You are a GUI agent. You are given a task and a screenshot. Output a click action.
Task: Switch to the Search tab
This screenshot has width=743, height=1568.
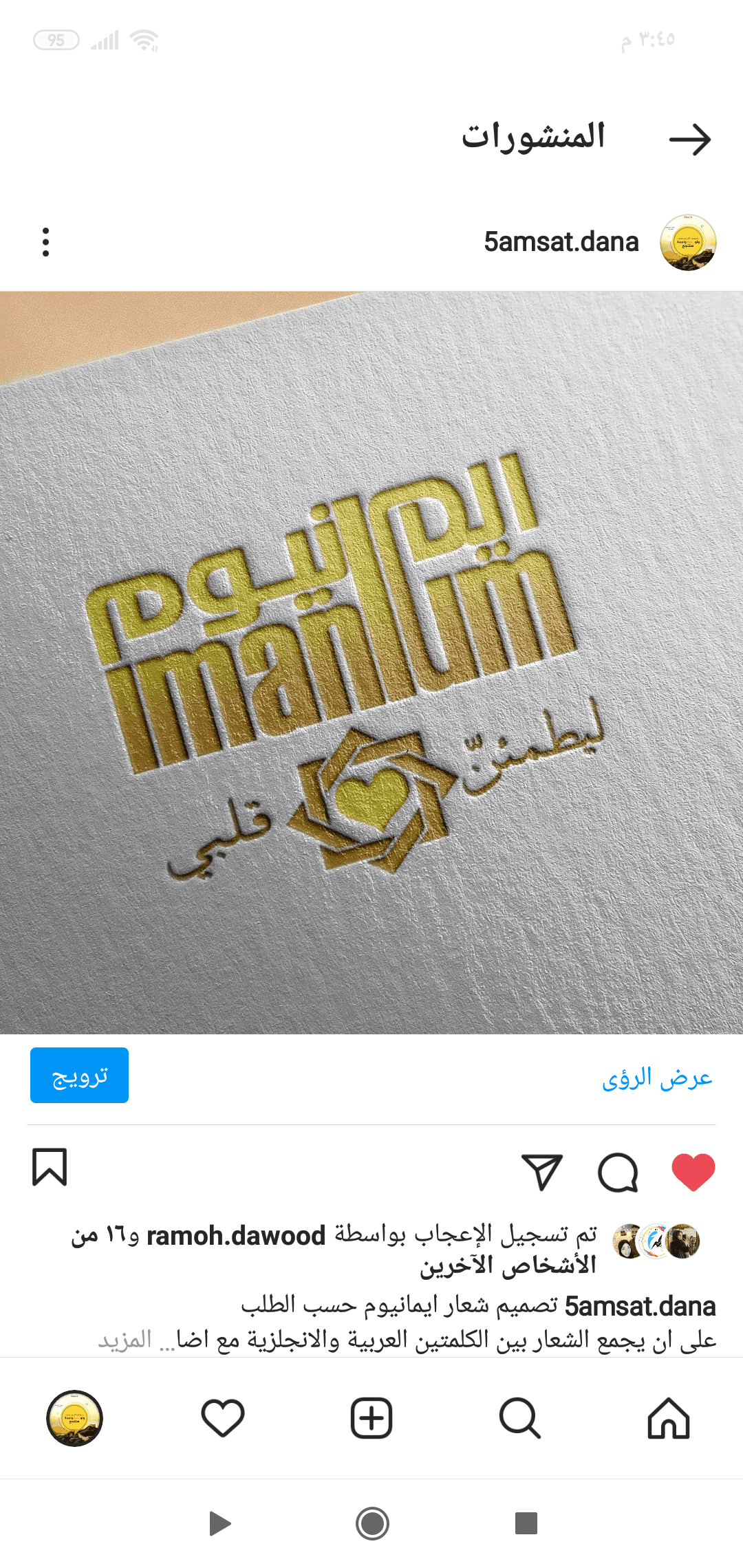point(519,1418)
